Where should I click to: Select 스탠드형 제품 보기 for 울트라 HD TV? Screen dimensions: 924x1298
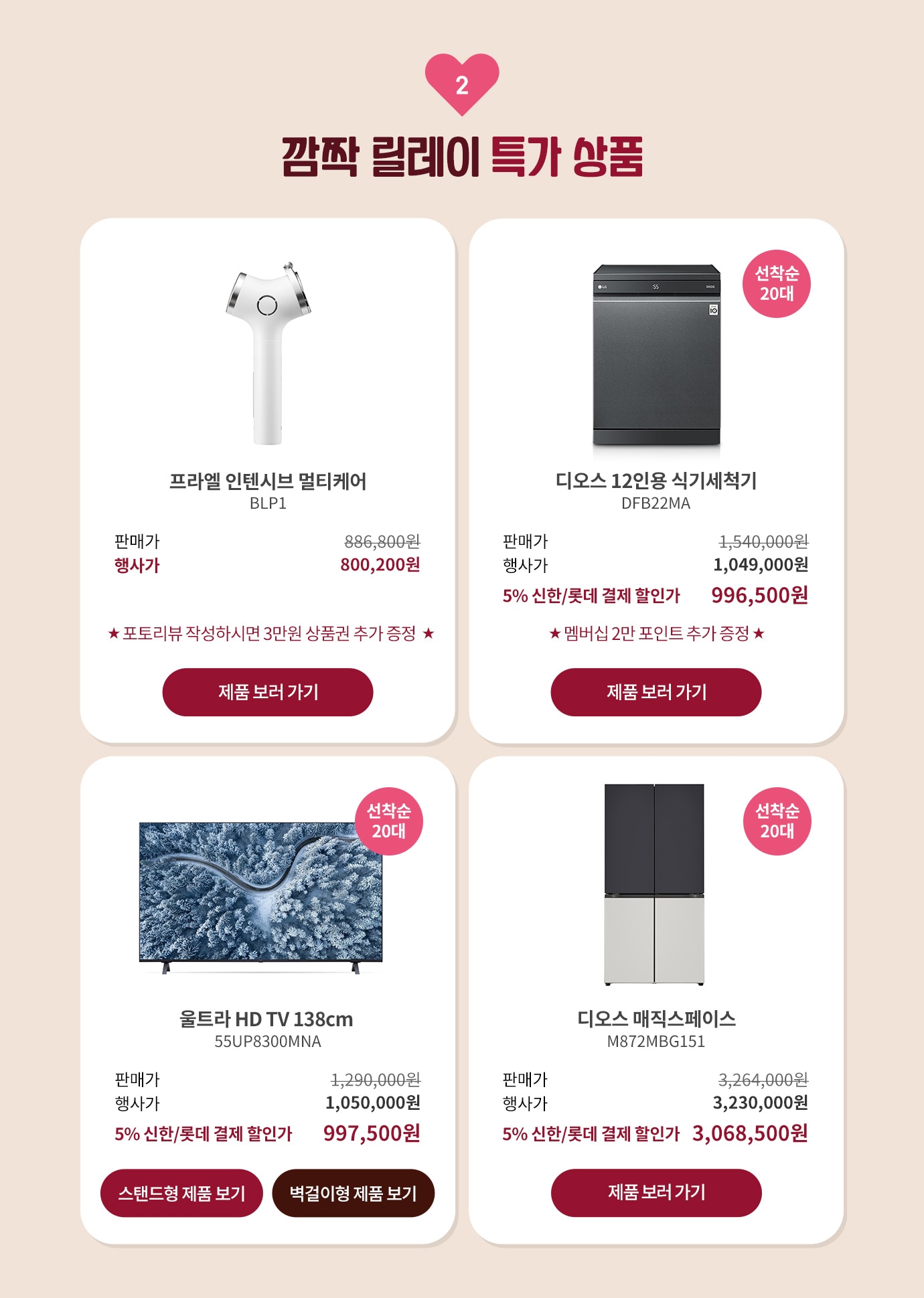[x=181, y=1193]
